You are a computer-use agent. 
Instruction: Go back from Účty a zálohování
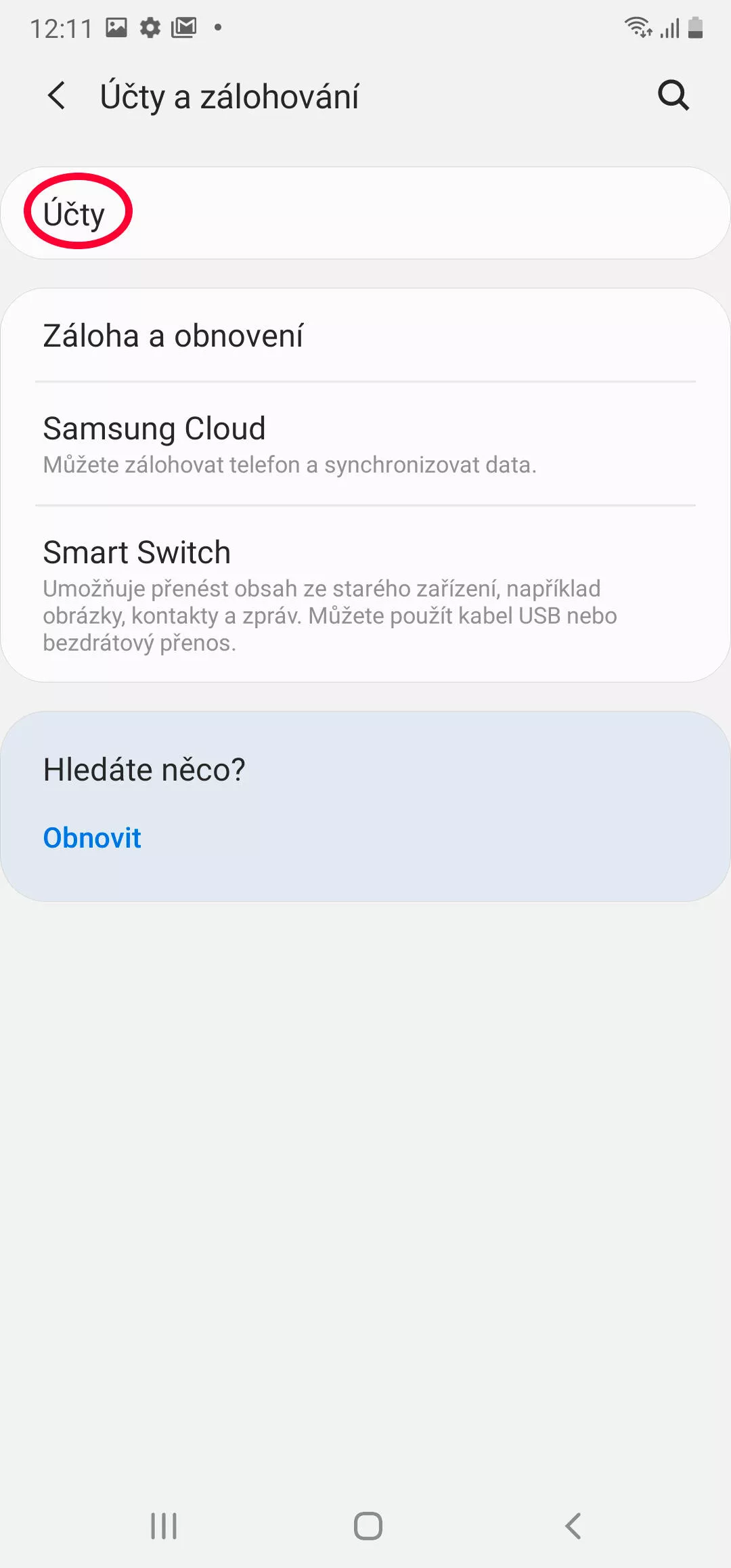58,95
